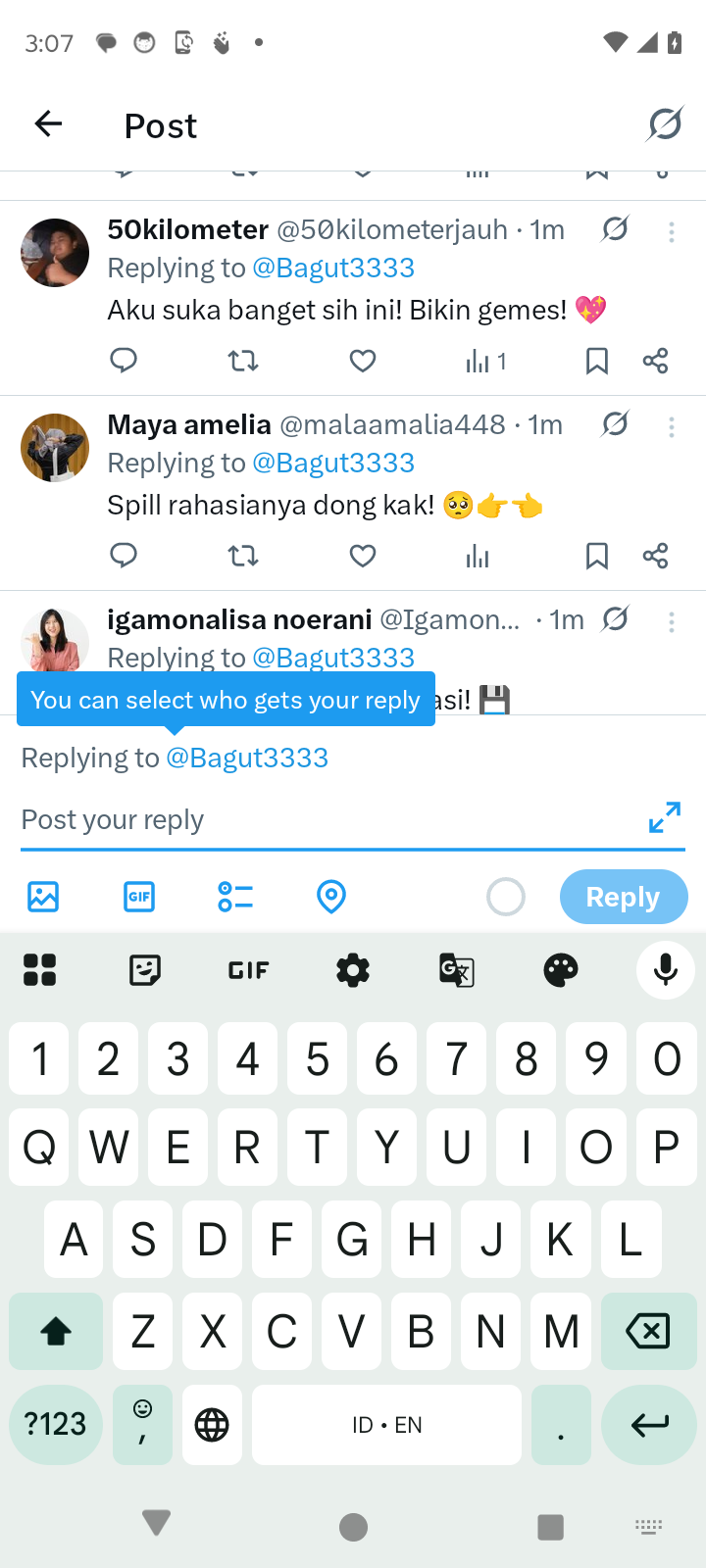
Task: Share Maya amelia's reply
Action: (x=655, y=557)
